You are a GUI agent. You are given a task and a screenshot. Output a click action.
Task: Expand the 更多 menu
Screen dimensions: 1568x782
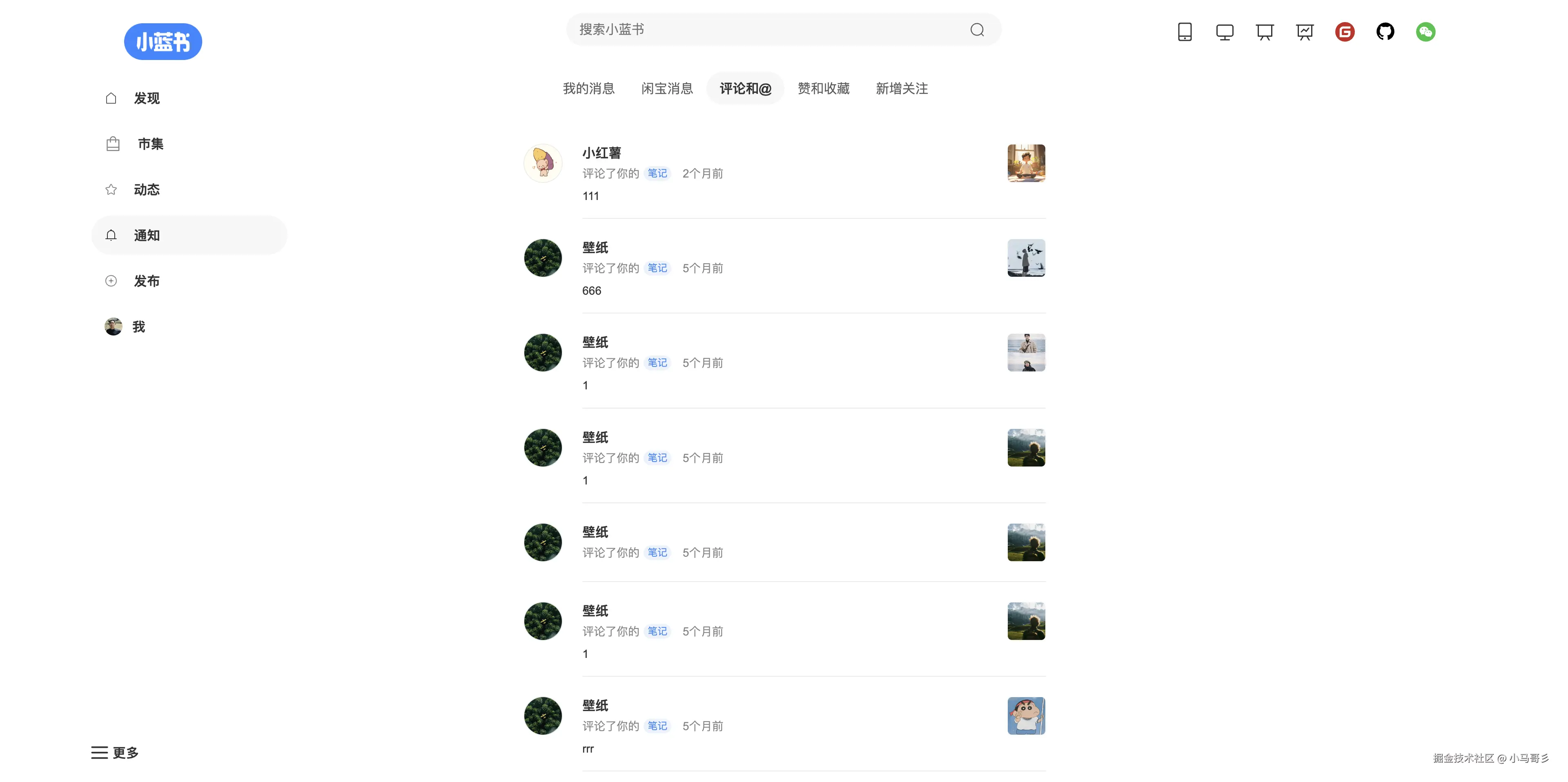click(x=116, y=753)
